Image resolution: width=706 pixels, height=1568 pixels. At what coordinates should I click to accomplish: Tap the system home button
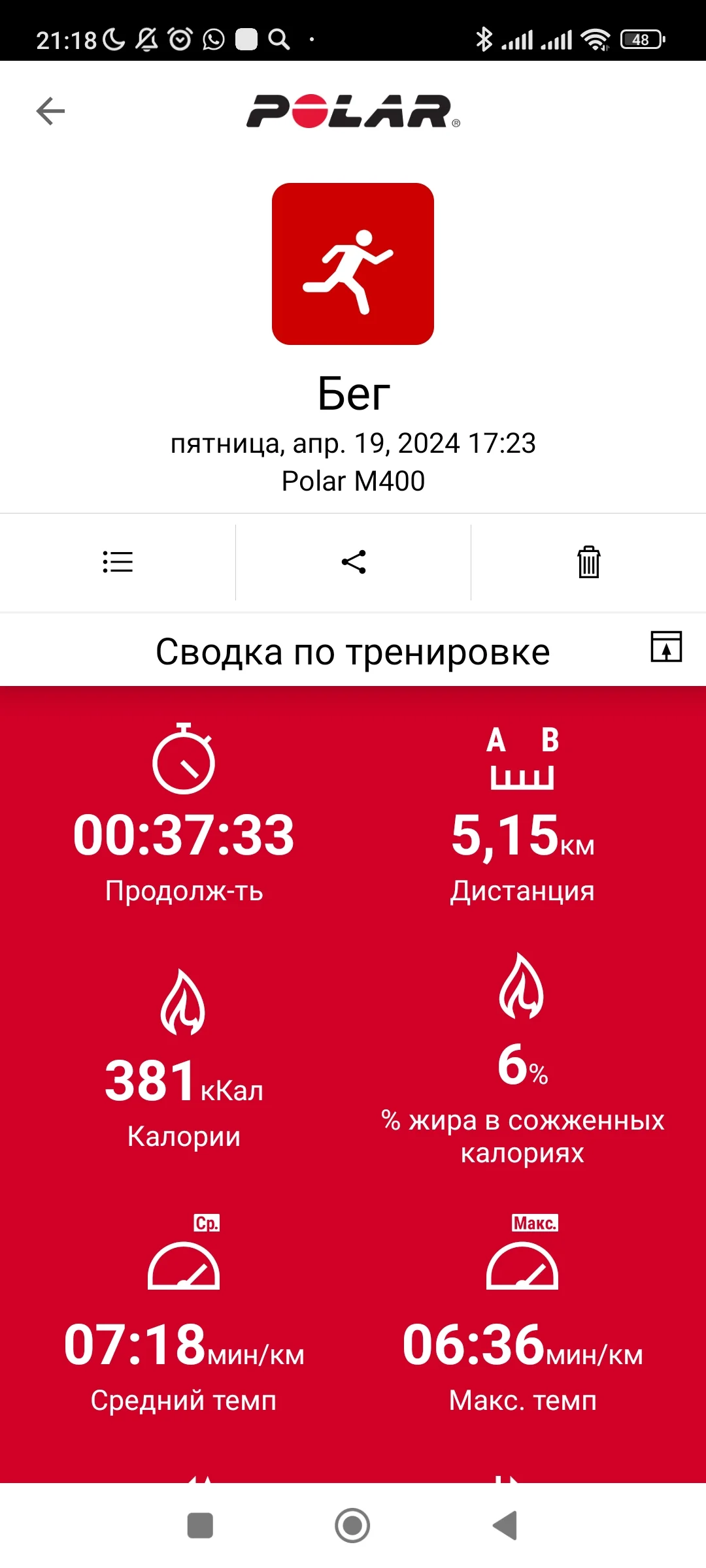click(352, 1526)
